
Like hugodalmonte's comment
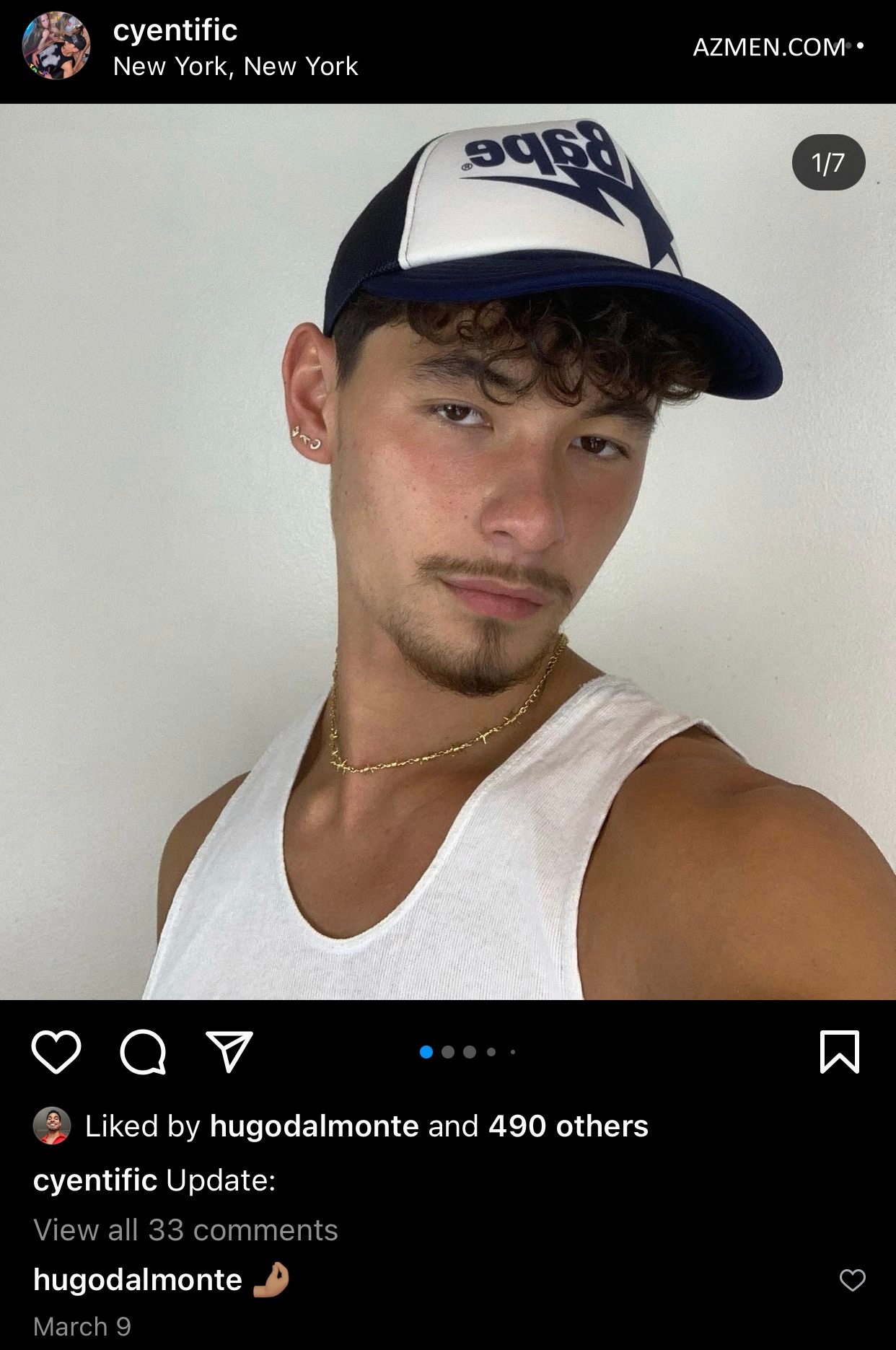click(x=852, y=1280)
